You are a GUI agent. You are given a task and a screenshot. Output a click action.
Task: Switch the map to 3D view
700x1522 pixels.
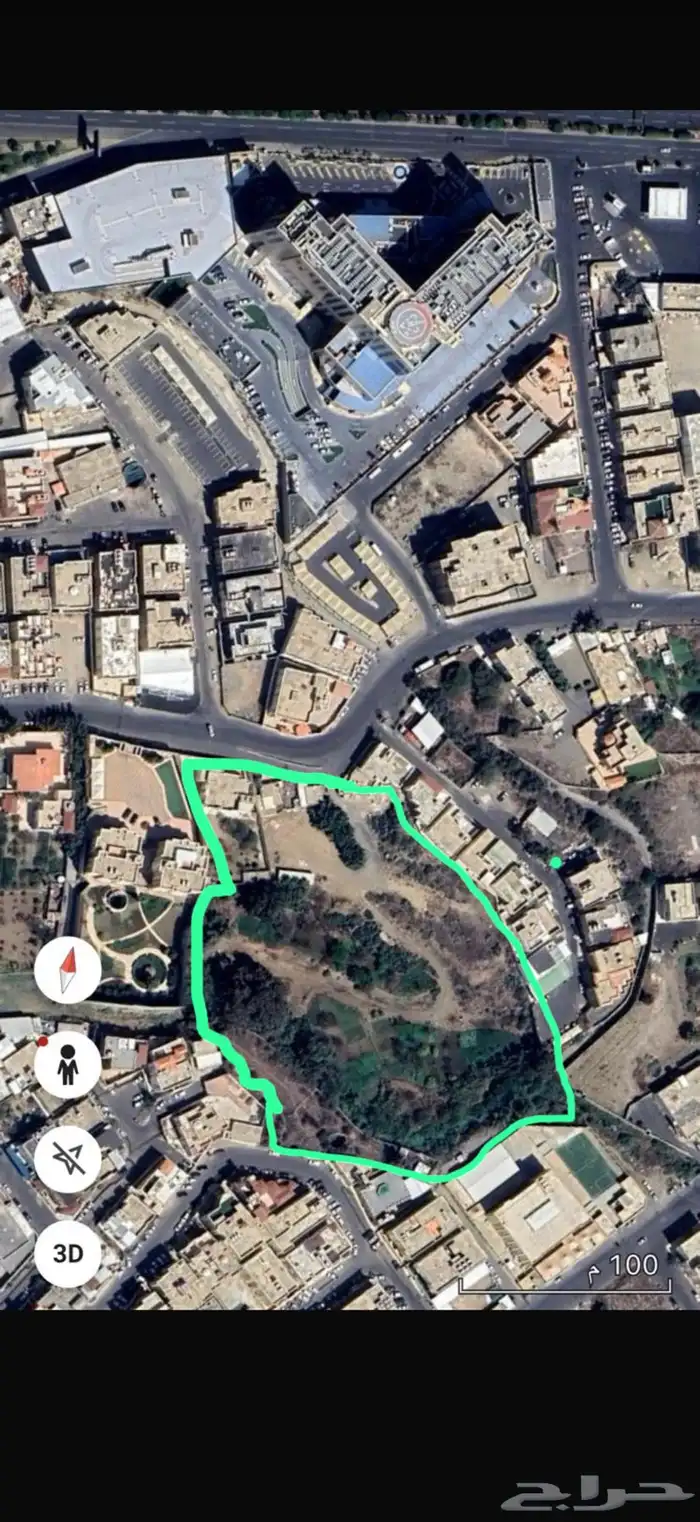click(68, 1253)
